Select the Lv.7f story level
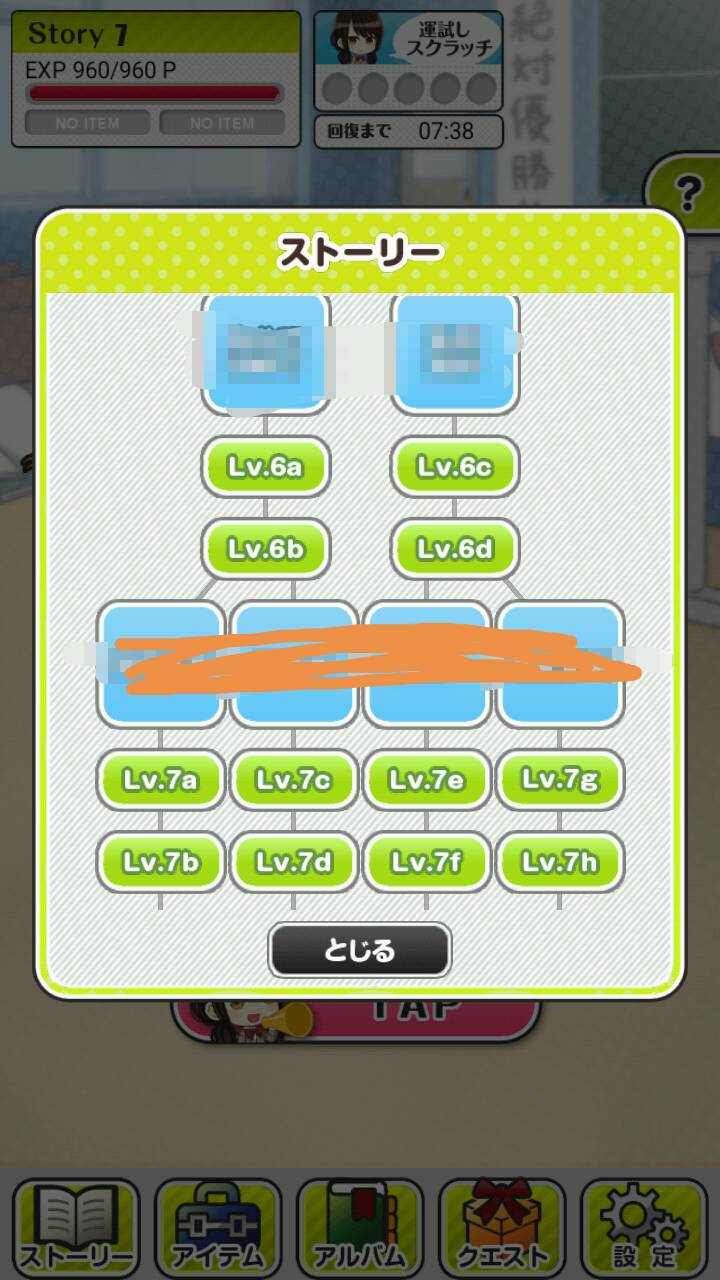 (x=426, y=861)
